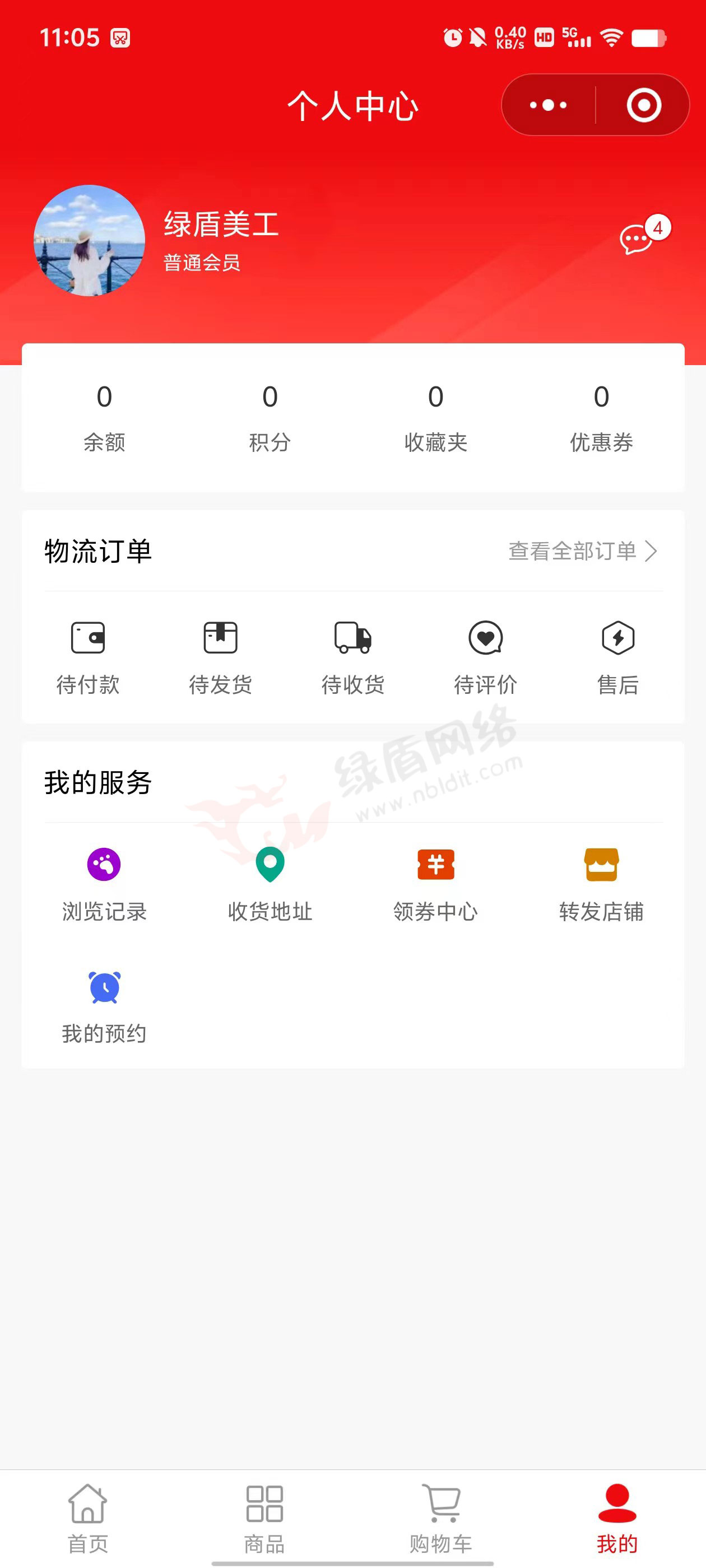Image resolution: width=706 pixels, height=1568 pixels.
Task: Open 待评价 orders awaiting review
Action: [x=485, y=656]
